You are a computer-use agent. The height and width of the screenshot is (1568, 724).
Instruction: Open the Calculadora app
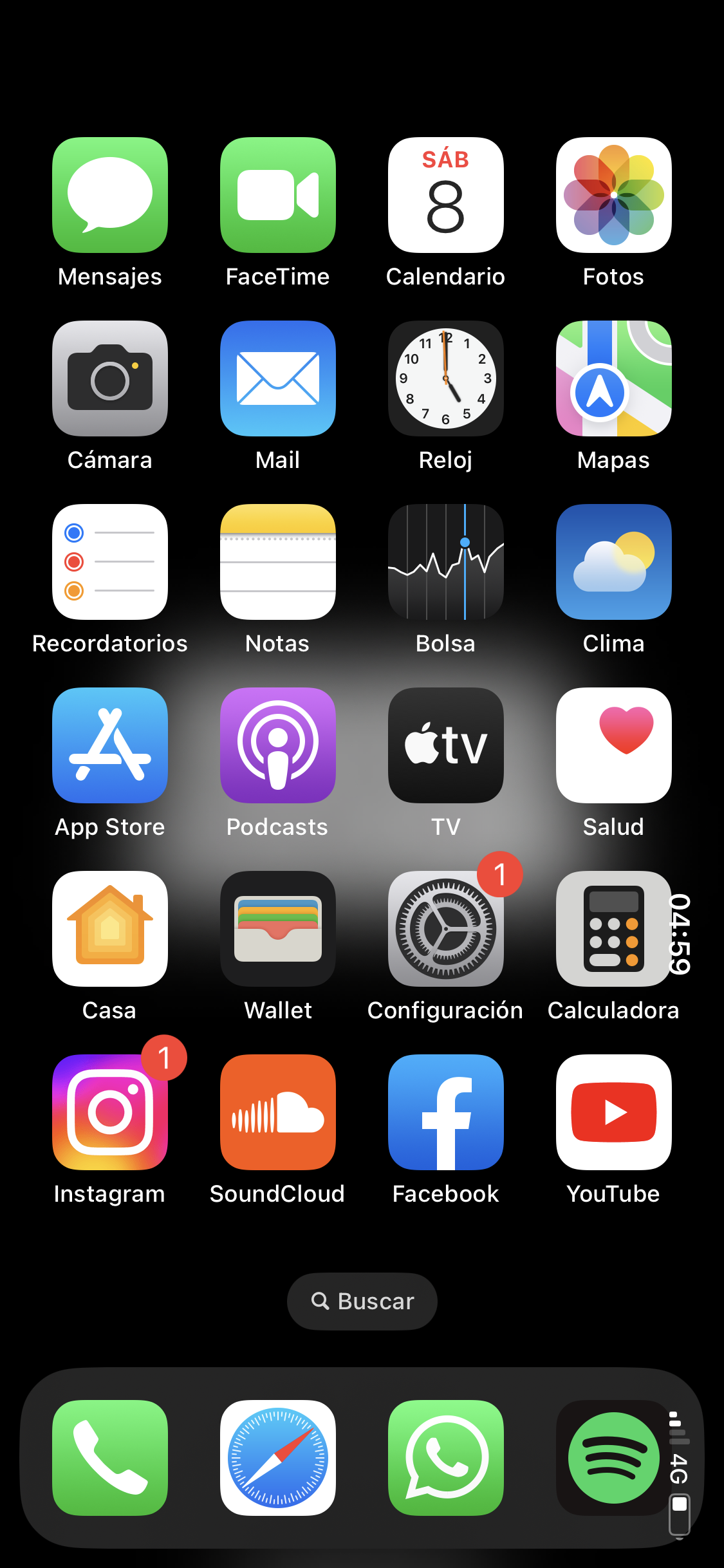[614, 929]
